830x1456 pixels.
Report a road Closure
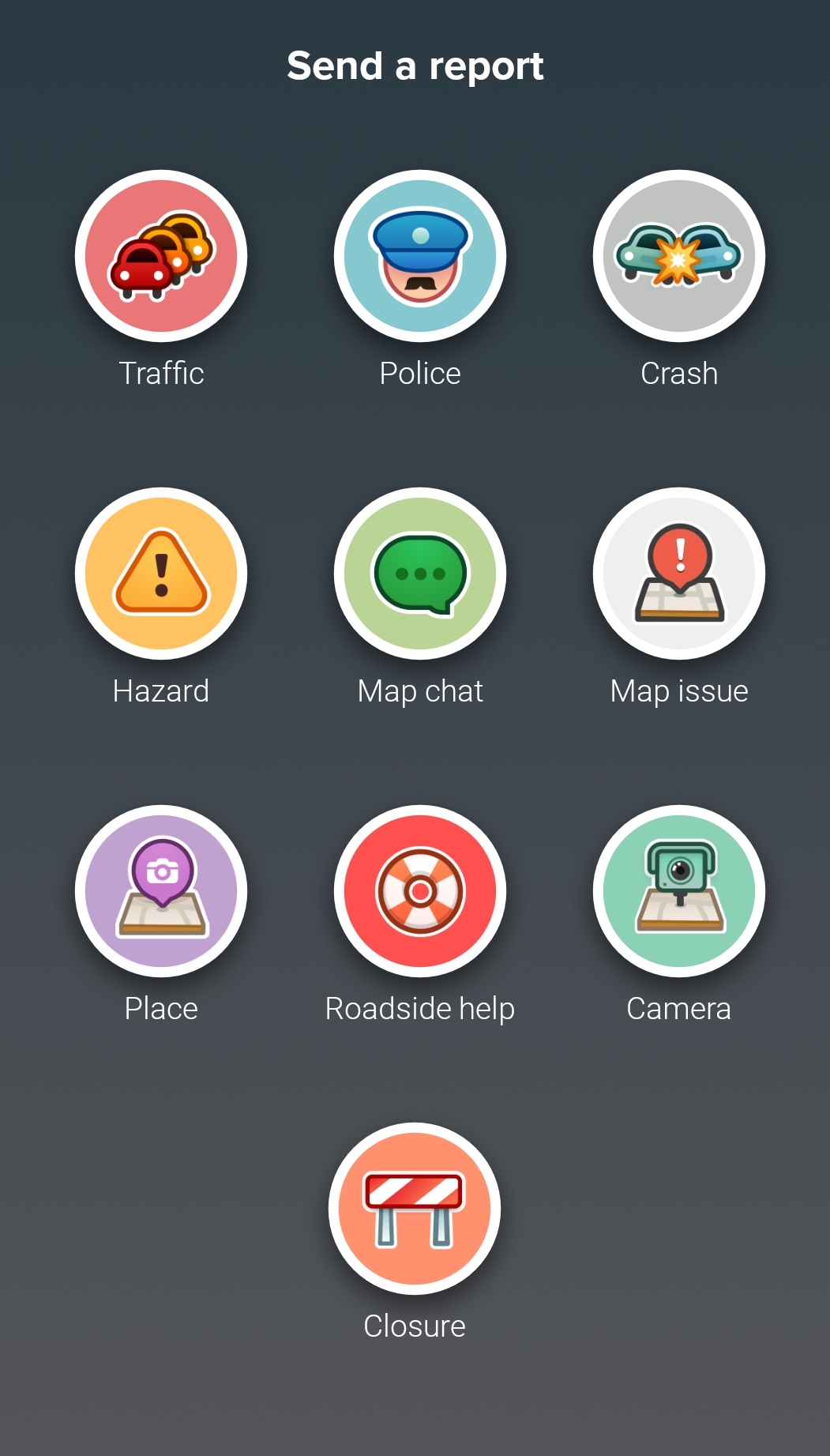coord(415,1209)
